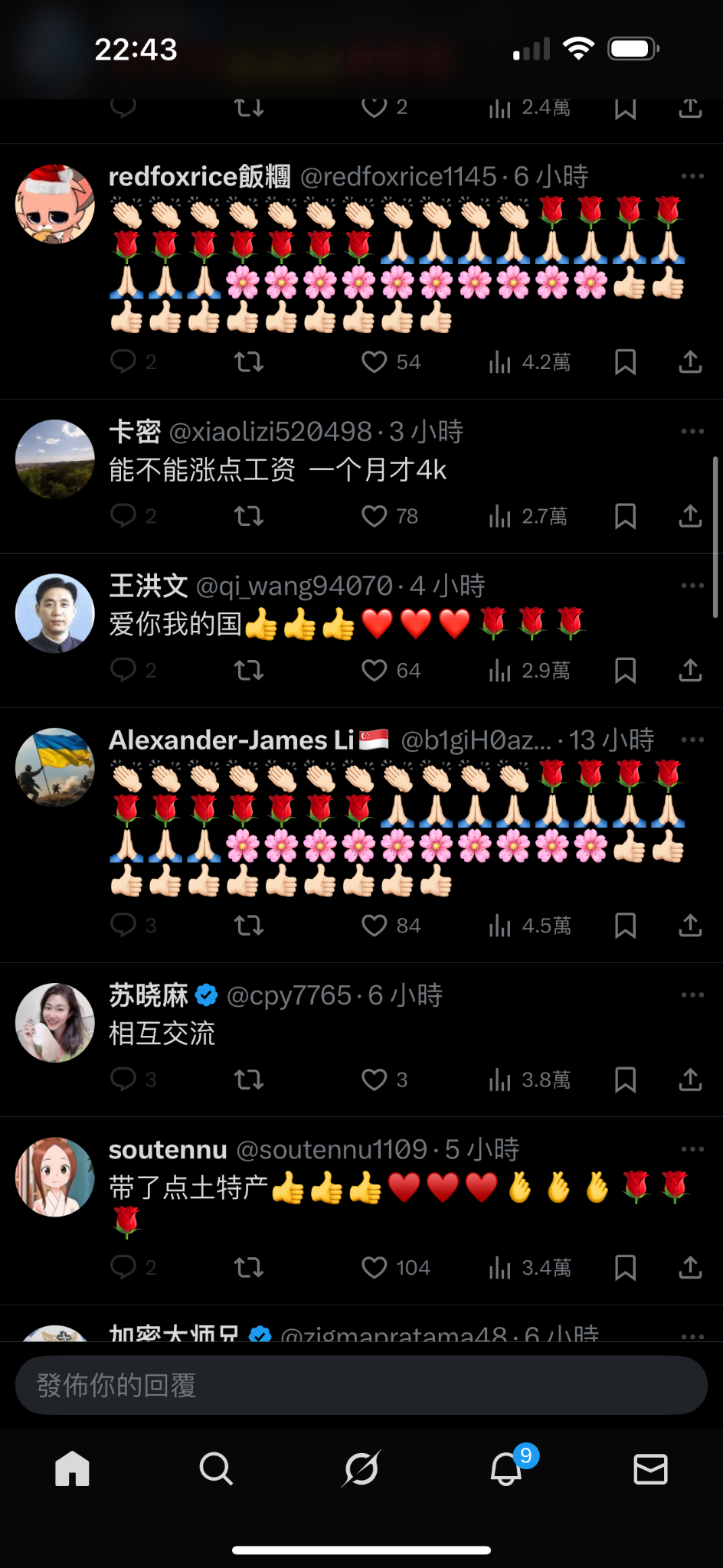Open the Messages tab
Viewport: 723px width, 1568px height.
650,1468
